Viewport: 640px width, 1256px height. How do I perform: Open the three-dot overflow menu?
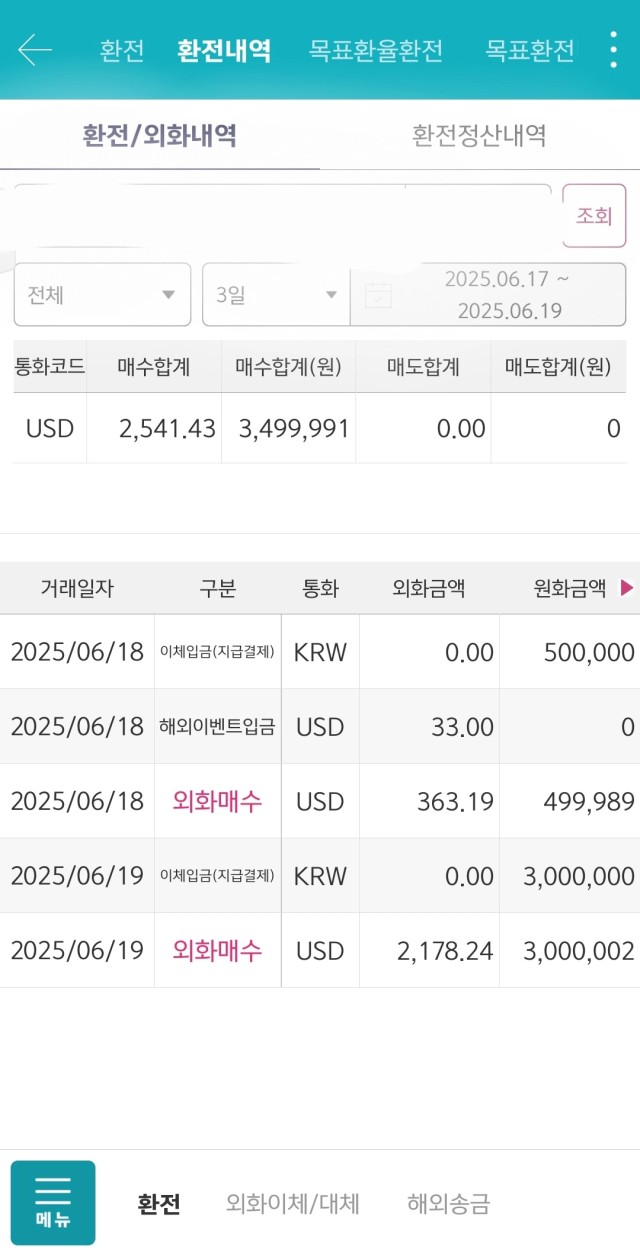pyautogui.click(x=613, y=49)
